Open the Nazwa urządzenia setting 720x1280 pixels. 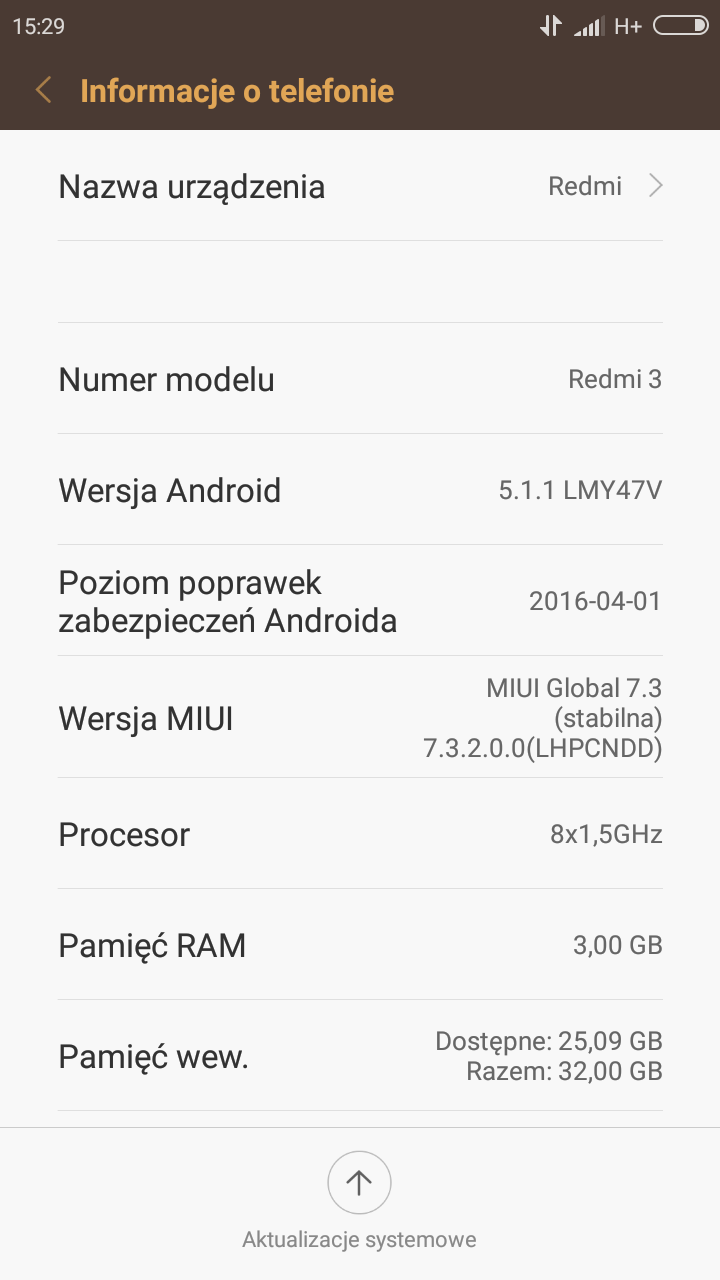tap(360, 187)
